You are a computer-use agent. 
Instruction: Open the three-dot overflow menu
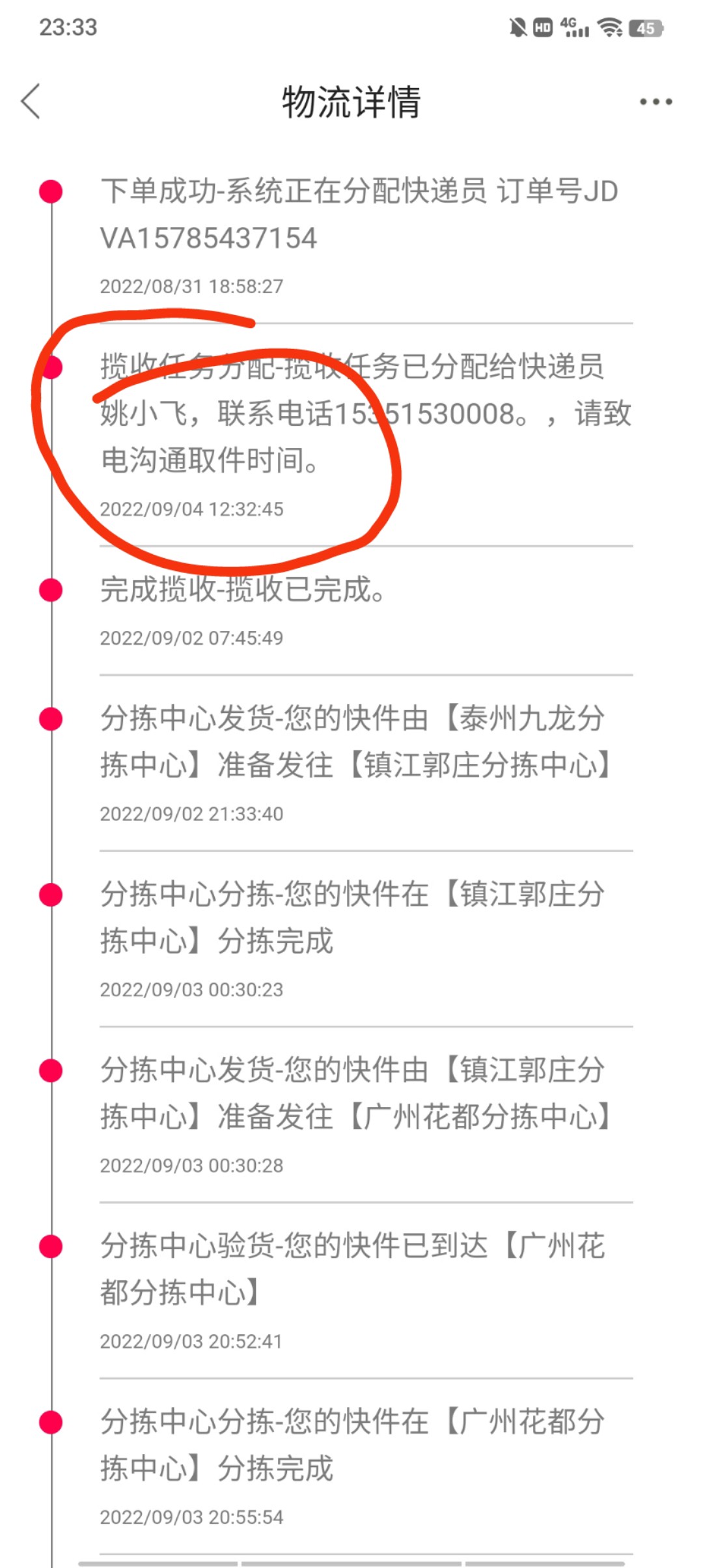click(655, 102)
